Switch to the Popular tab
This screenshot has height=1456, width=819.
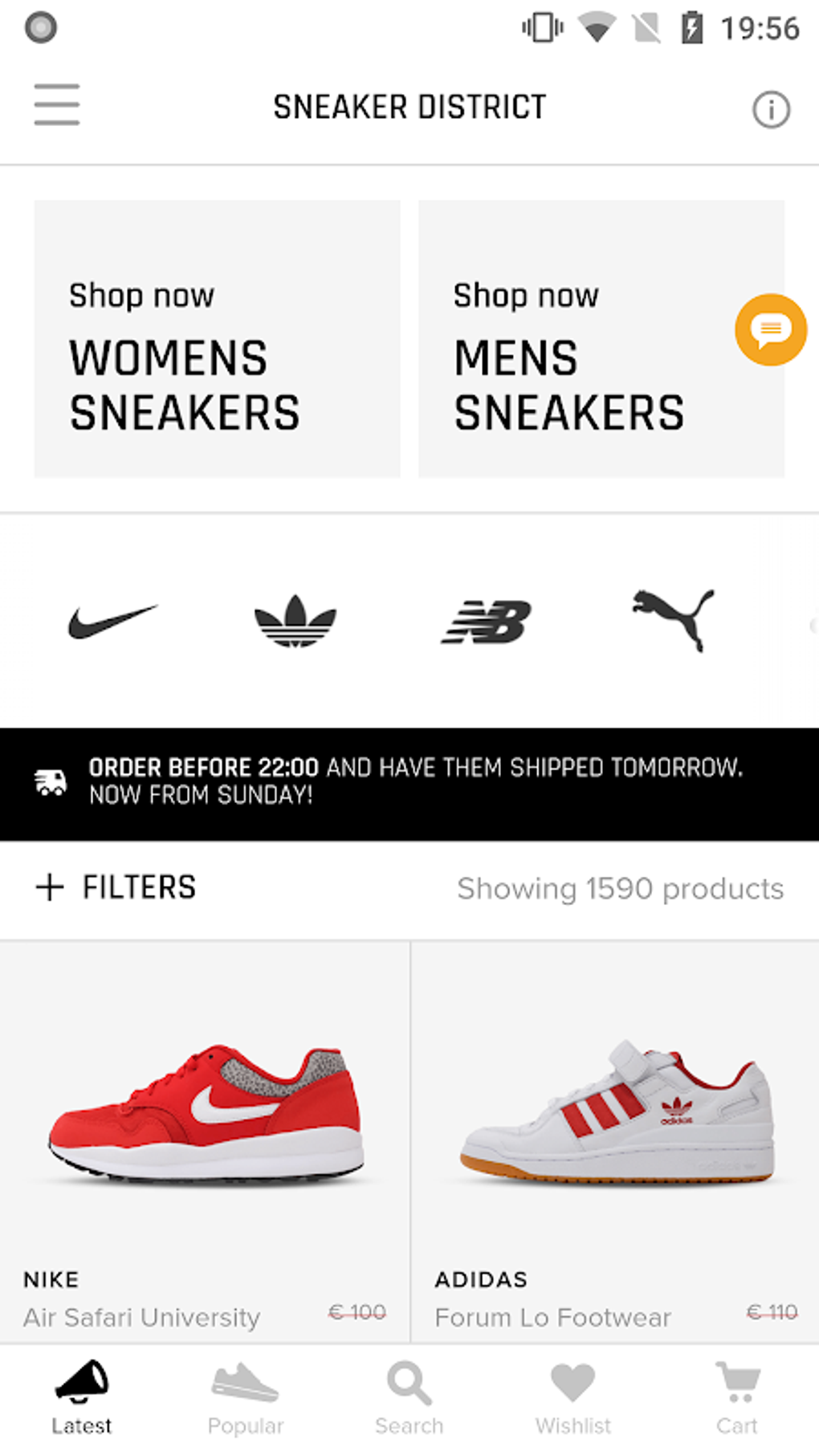tap(245, 1397)
